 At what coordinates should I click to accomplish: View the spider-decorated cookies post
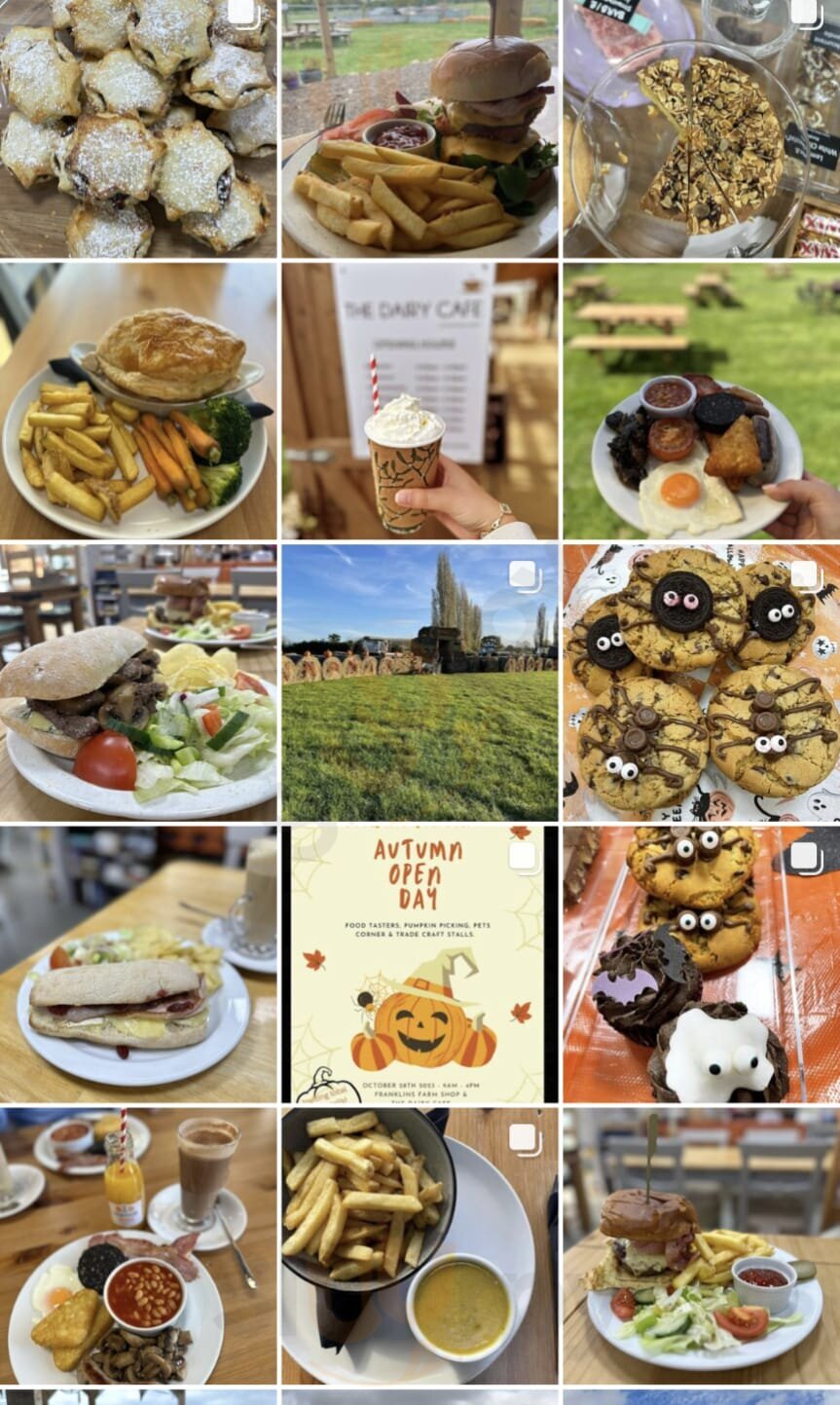(x=701, y=682)
